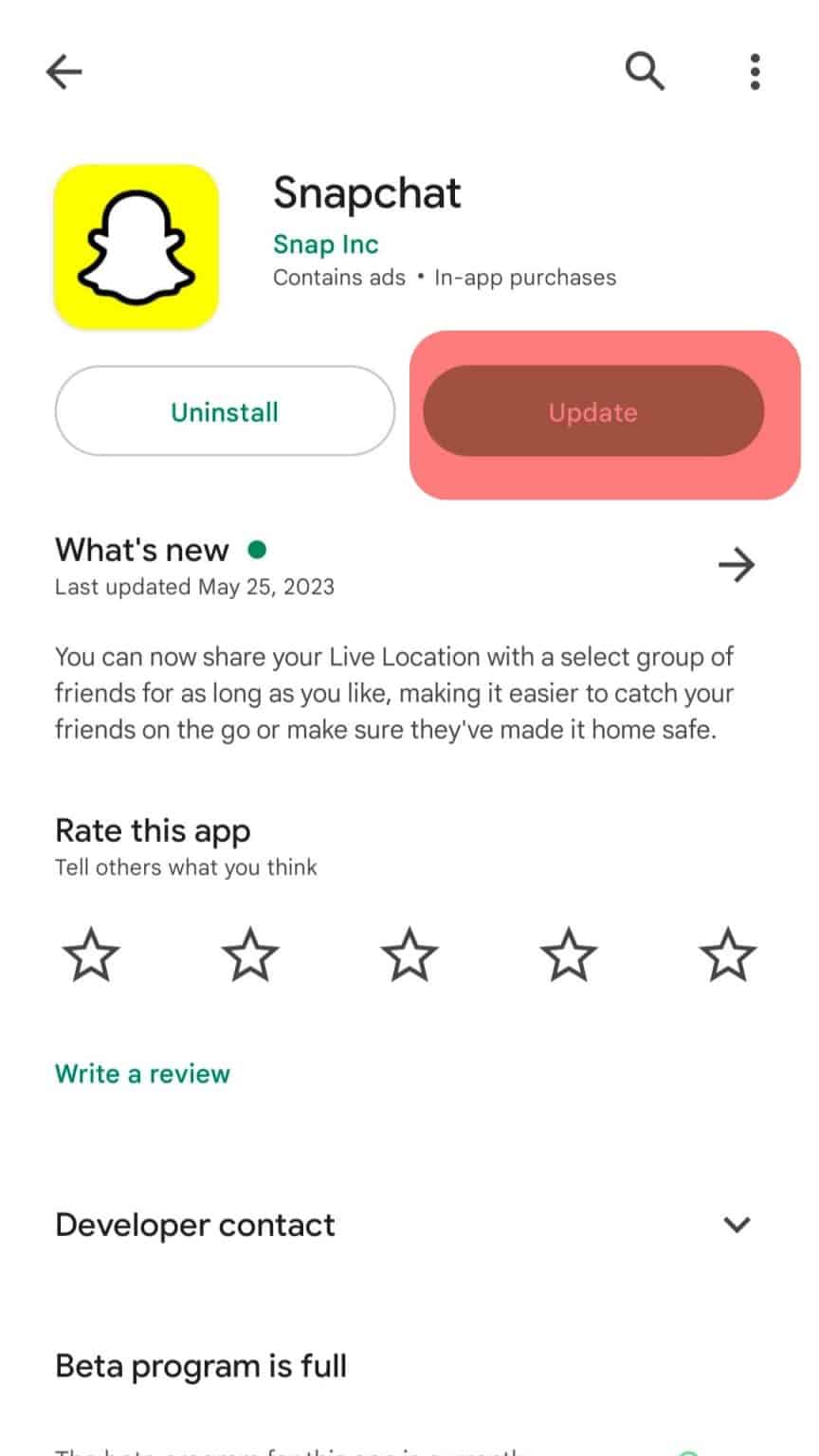Open Snap Inc developer page
Screen dimensions: 819x1456
pyautogui.click(x=325, y=244)
